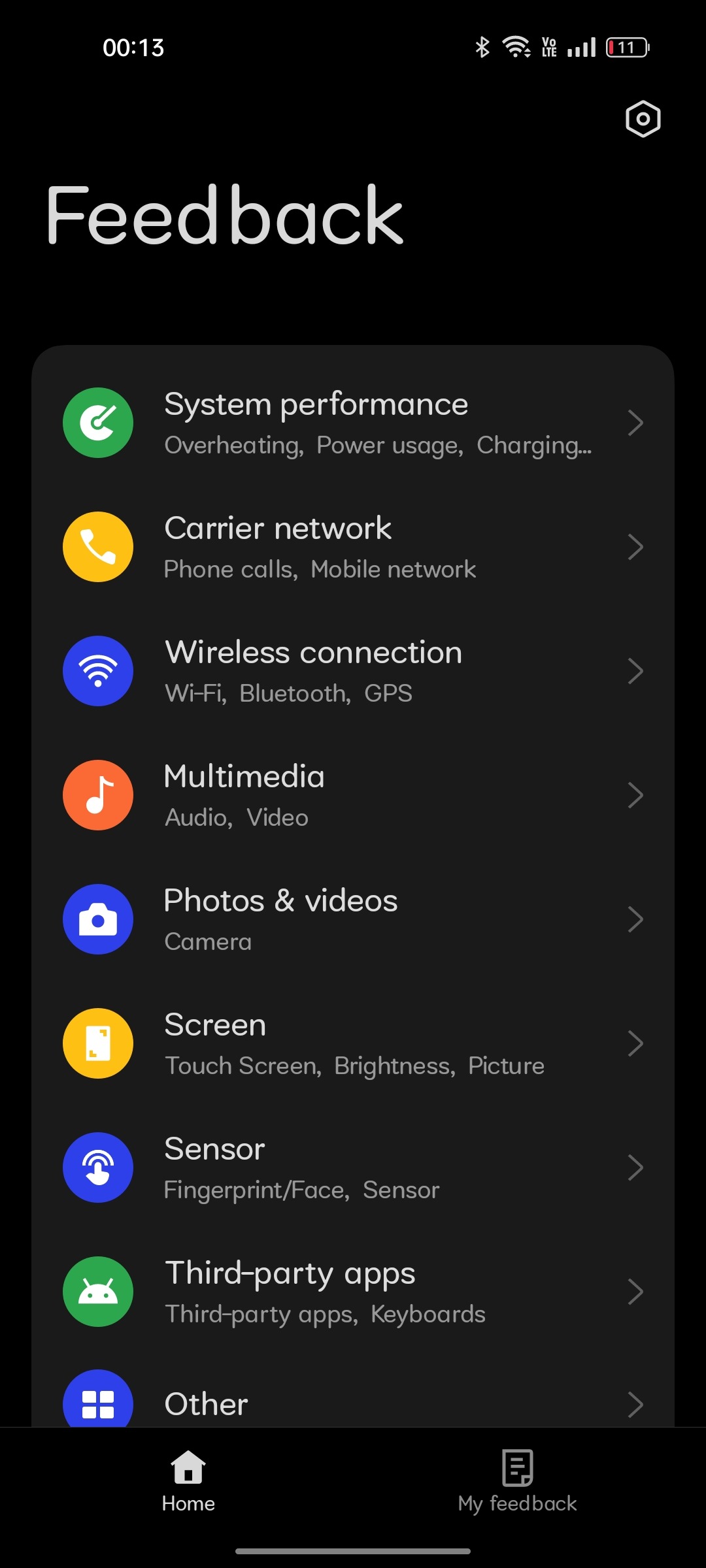Open Wireless connection category
The width and height of the screenshot is (706, 1568).
(353, 671)
